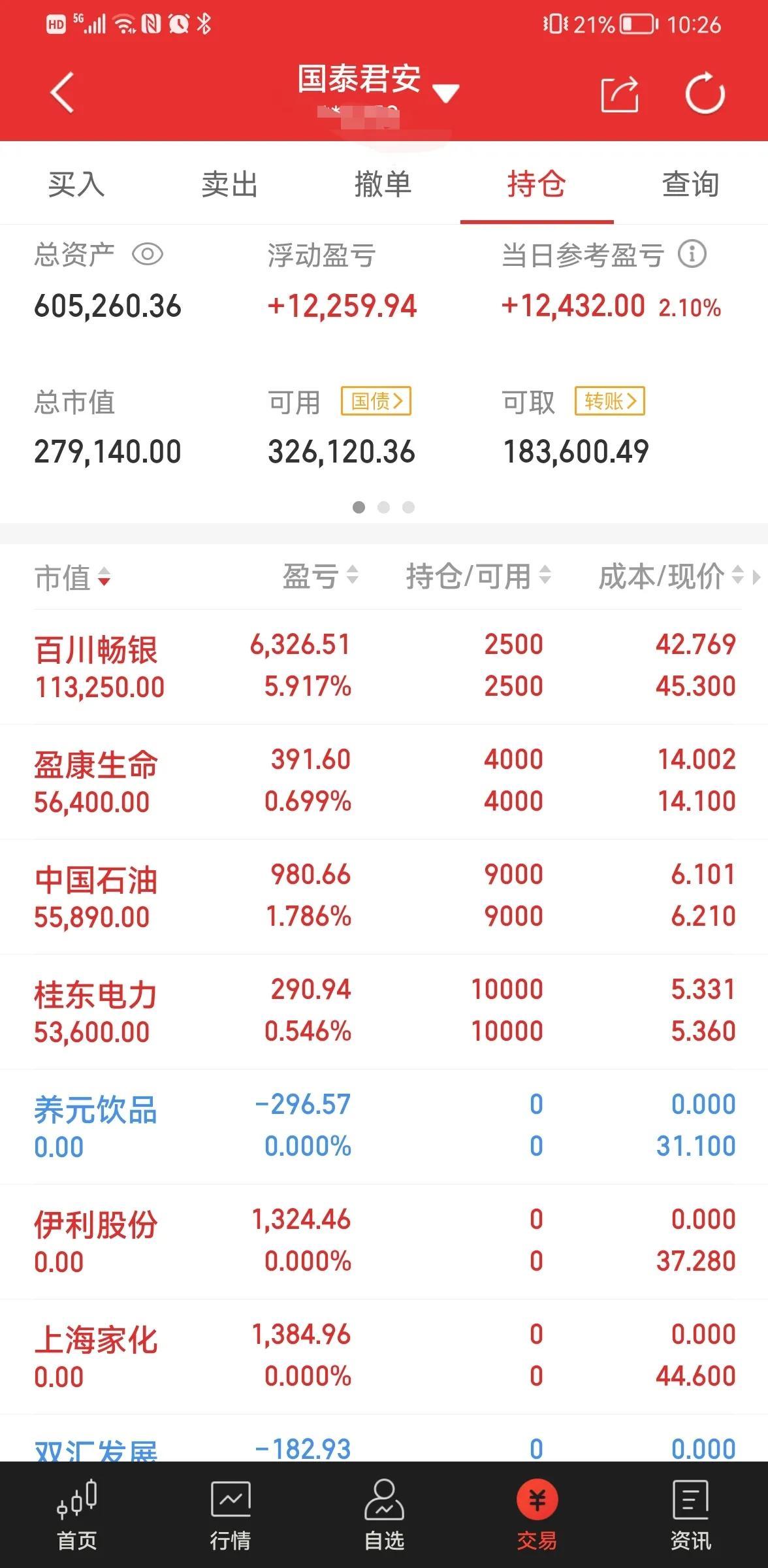This screenshot has width=768, height=1568.
Task: Sort holdings by 盈亏
Action: tap(320, 576)
